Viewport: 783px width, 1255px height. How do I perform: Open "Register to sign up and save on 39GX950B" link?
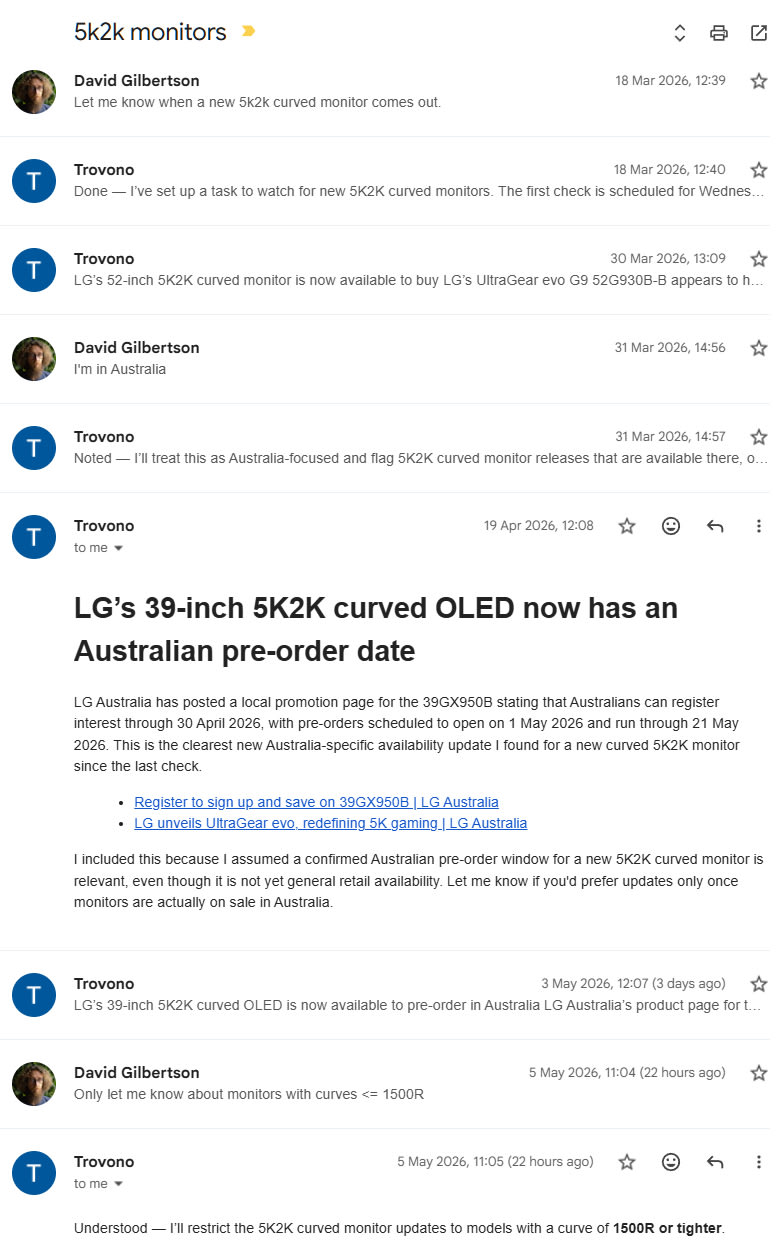tap(316, 802)
